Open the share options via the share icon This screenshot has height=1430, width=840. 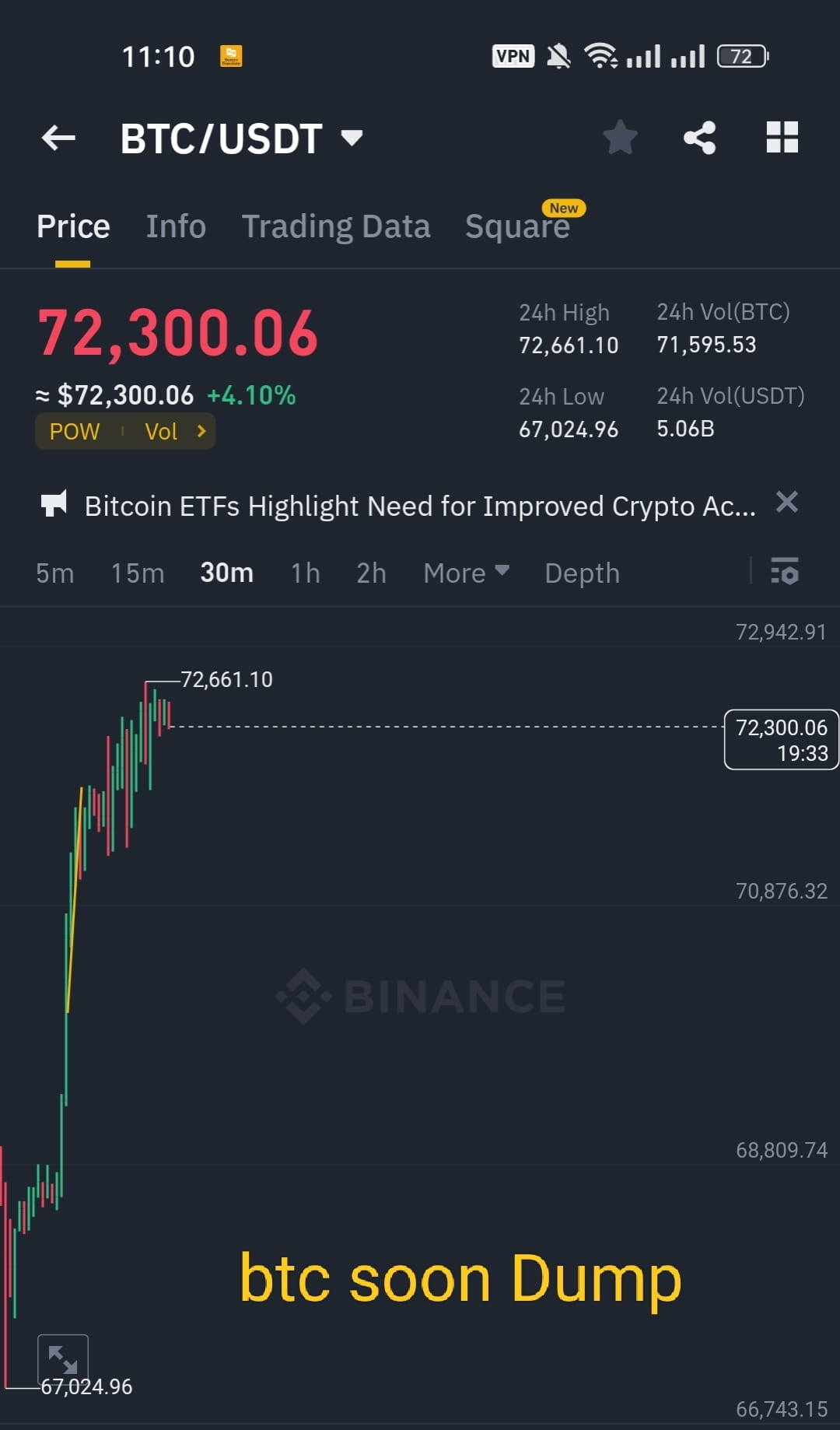coord(700,137)
